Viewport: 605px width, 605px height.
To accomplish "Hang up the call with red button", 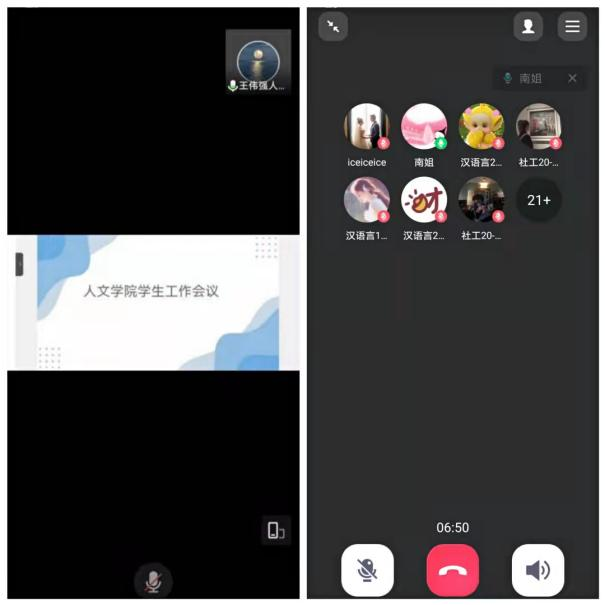I will coord(453,570).
